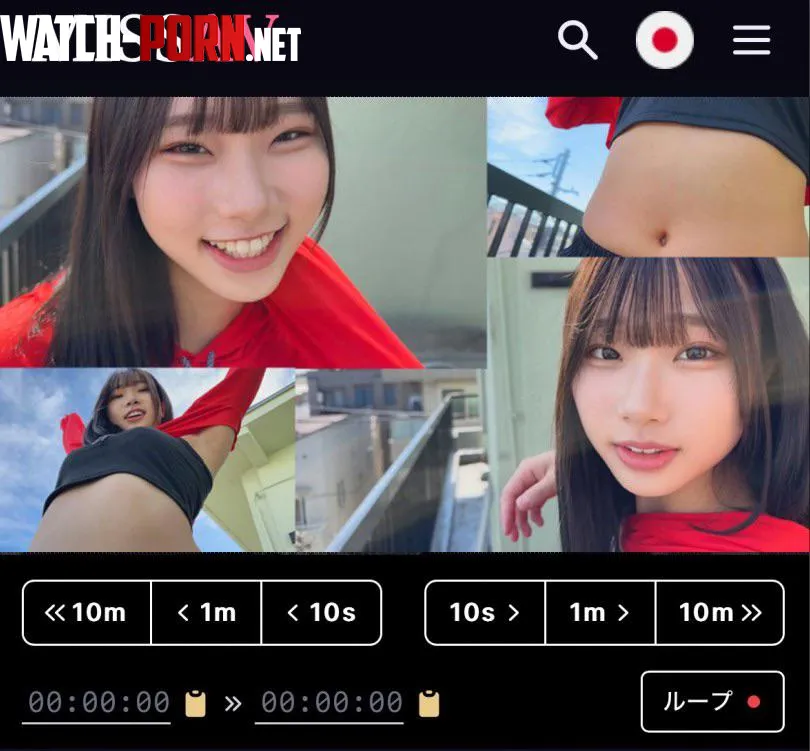Viewport: 810px width, 751px height.
Task: Open the search icon
Action: [x=577, y=41]
